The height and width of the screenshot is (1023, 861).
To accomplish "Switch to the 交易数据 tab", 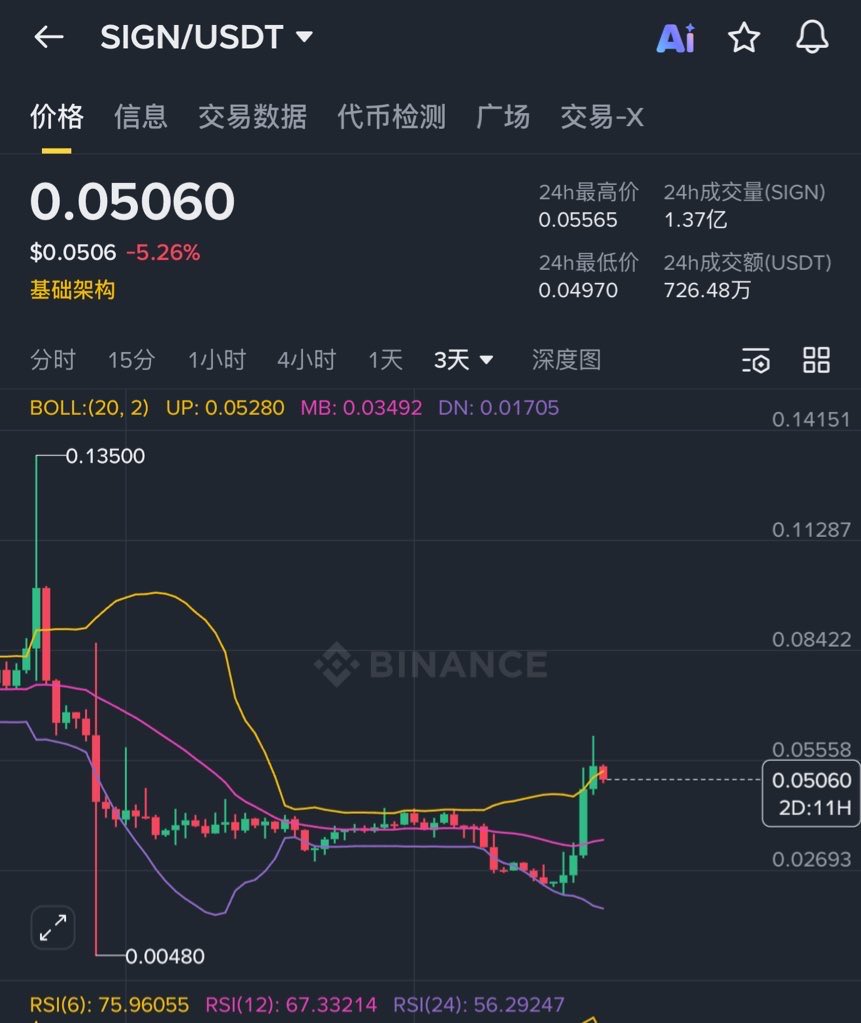I will [x=252, y=117].
